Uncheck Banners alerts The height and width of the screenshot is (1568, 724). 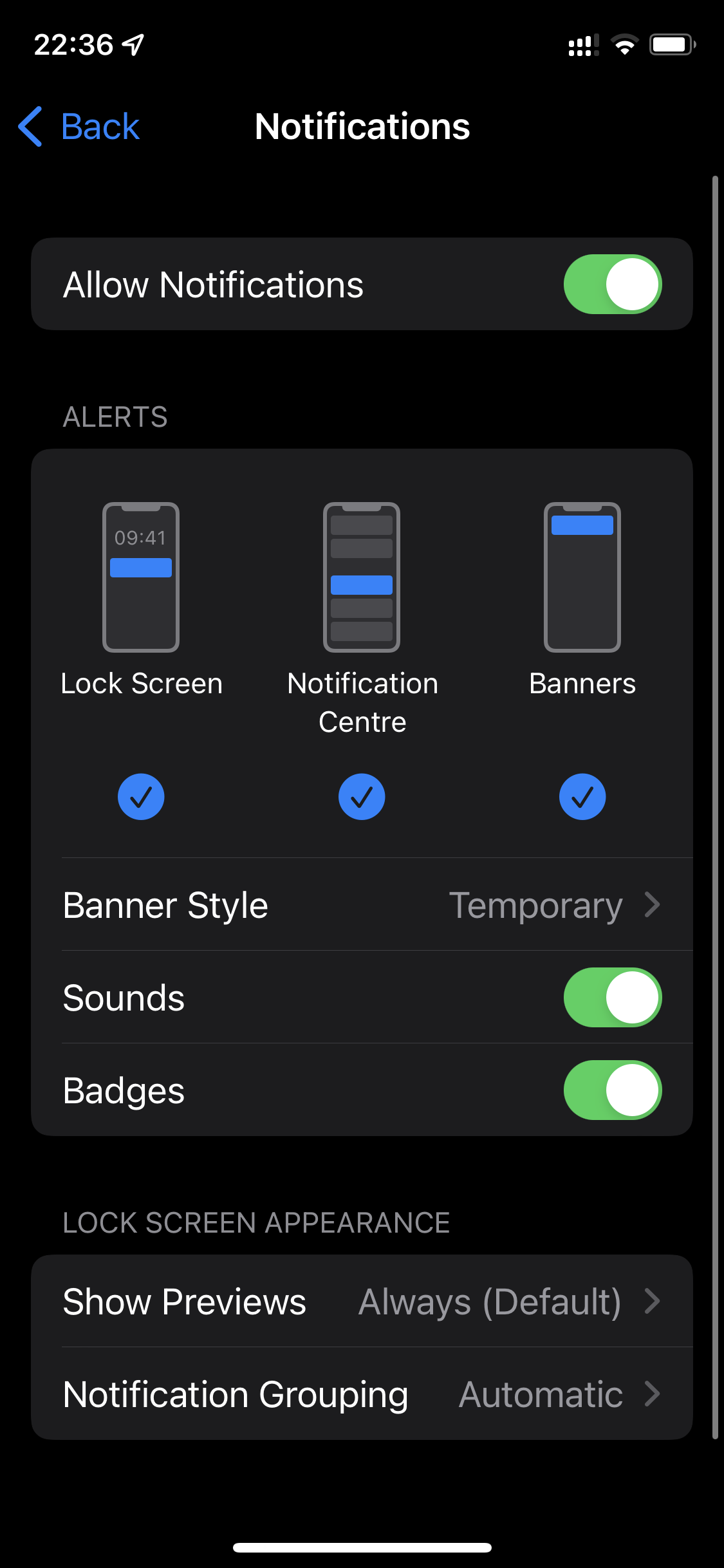(582, 797)
